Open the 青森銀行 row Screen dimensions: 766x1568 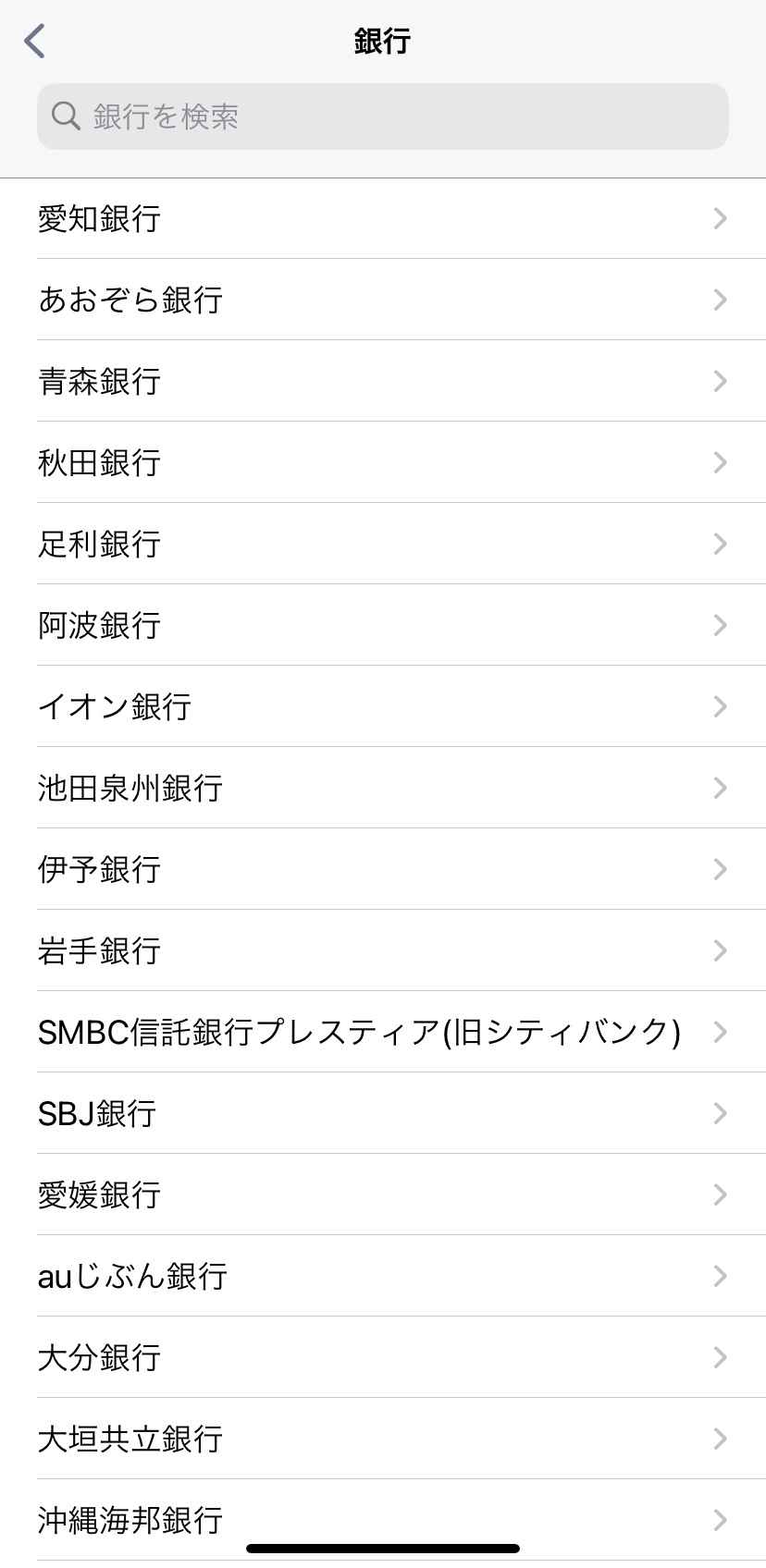pyautogui.click(x=383, y=381)
